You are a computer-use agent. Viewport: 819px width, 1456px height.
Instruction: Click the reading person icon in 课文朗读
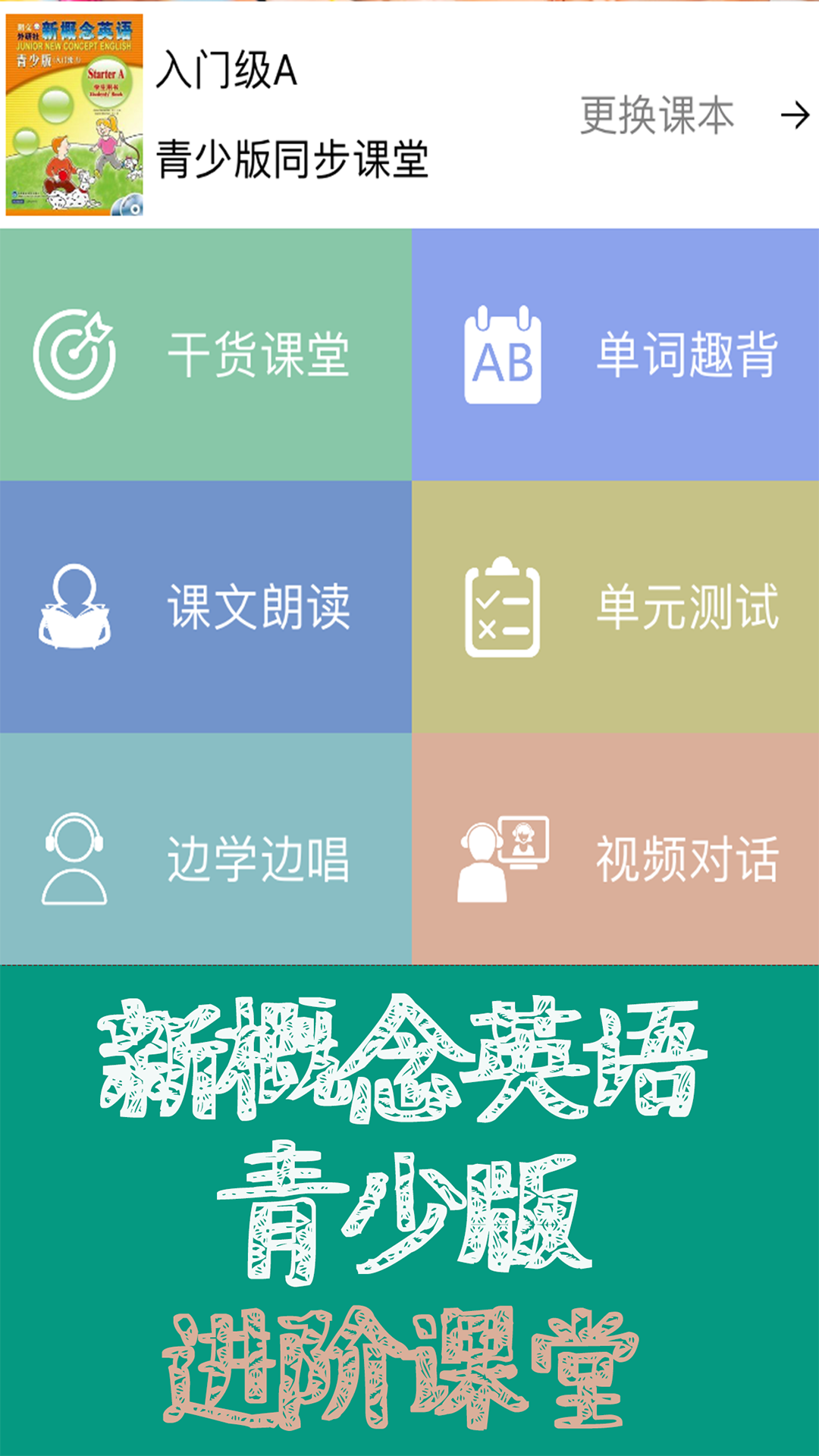tap(74, 607)
